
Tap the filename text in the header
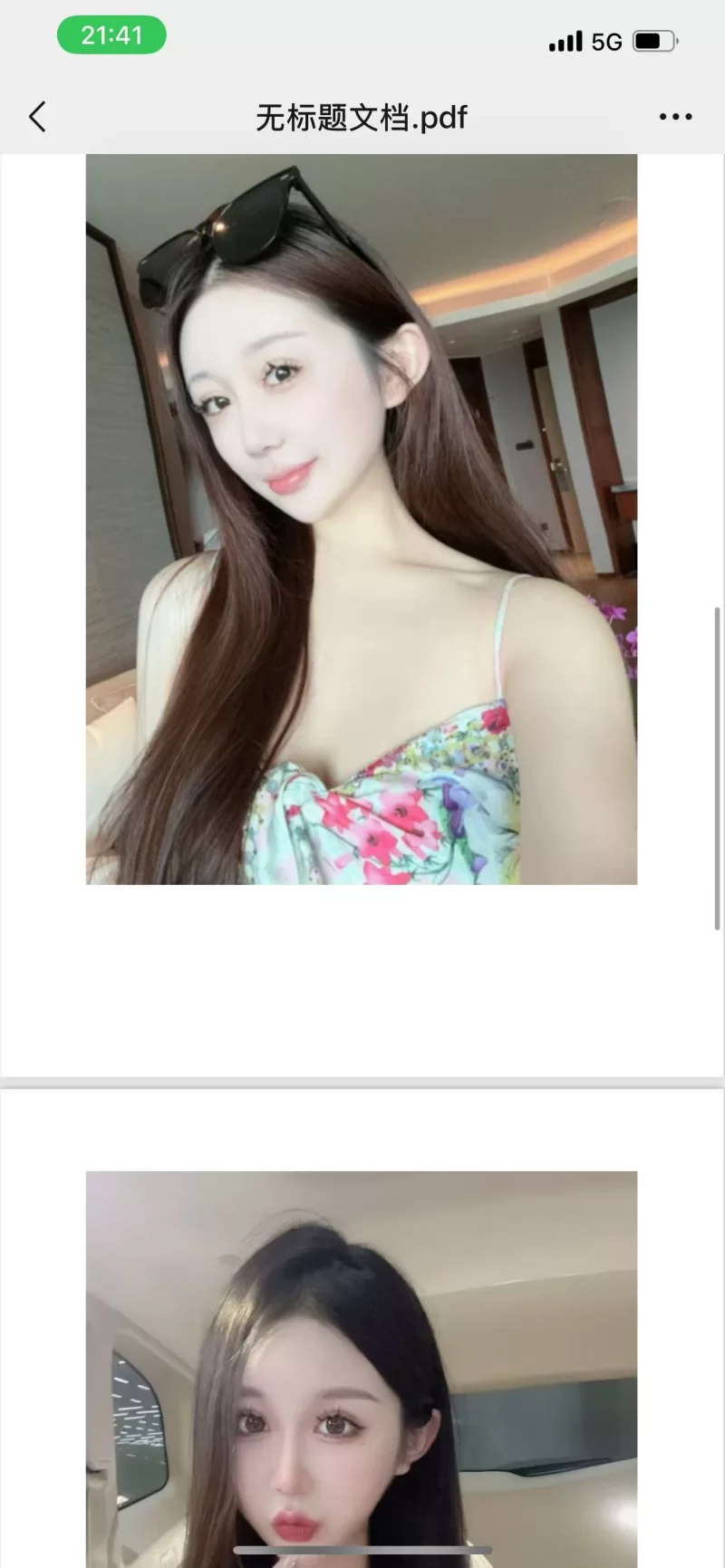[x=361, y=117]
